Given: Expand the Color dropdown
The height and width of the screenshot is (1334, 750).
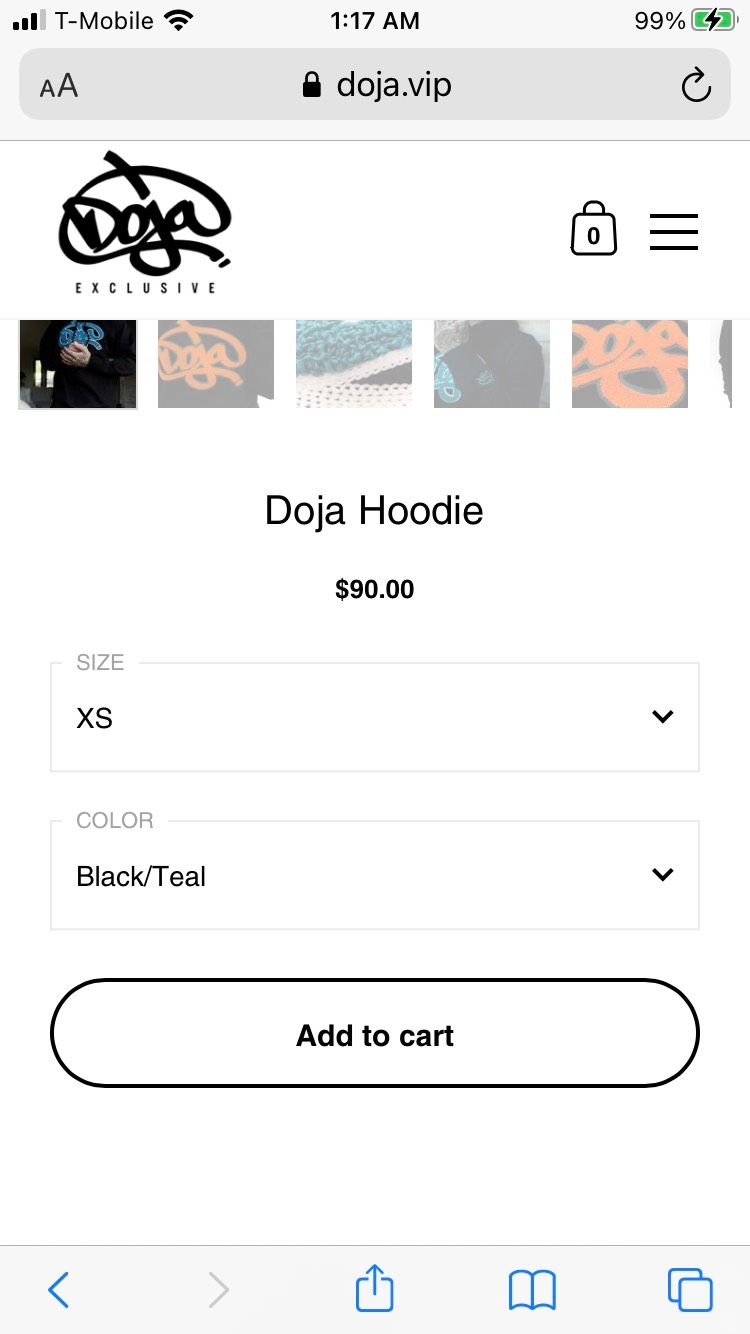Looking at the screenshot, I should pos(374,875).
